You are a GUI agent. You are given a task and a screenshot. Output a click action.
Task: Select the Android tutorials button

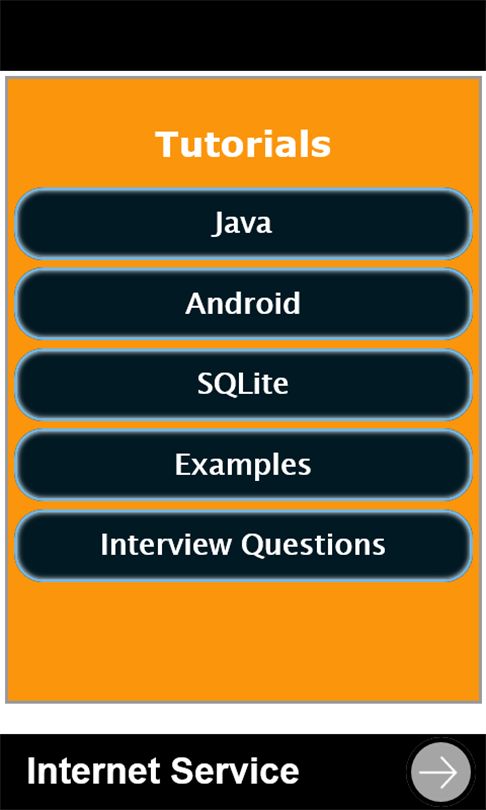click(x=243, y=303)
